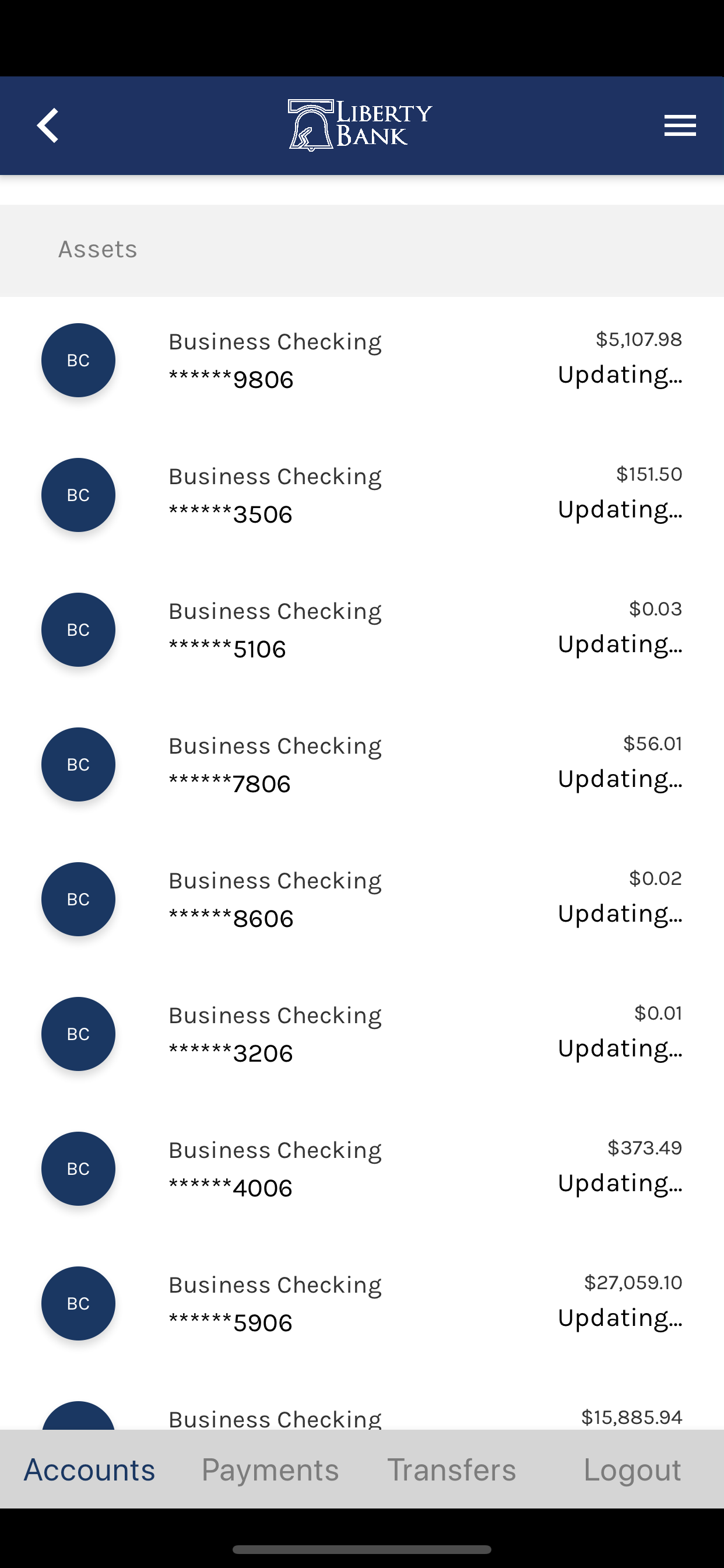Viewport: 724px width, 1568px height.
Task: Select the Accounts tab
Action: pos(89,1469)
